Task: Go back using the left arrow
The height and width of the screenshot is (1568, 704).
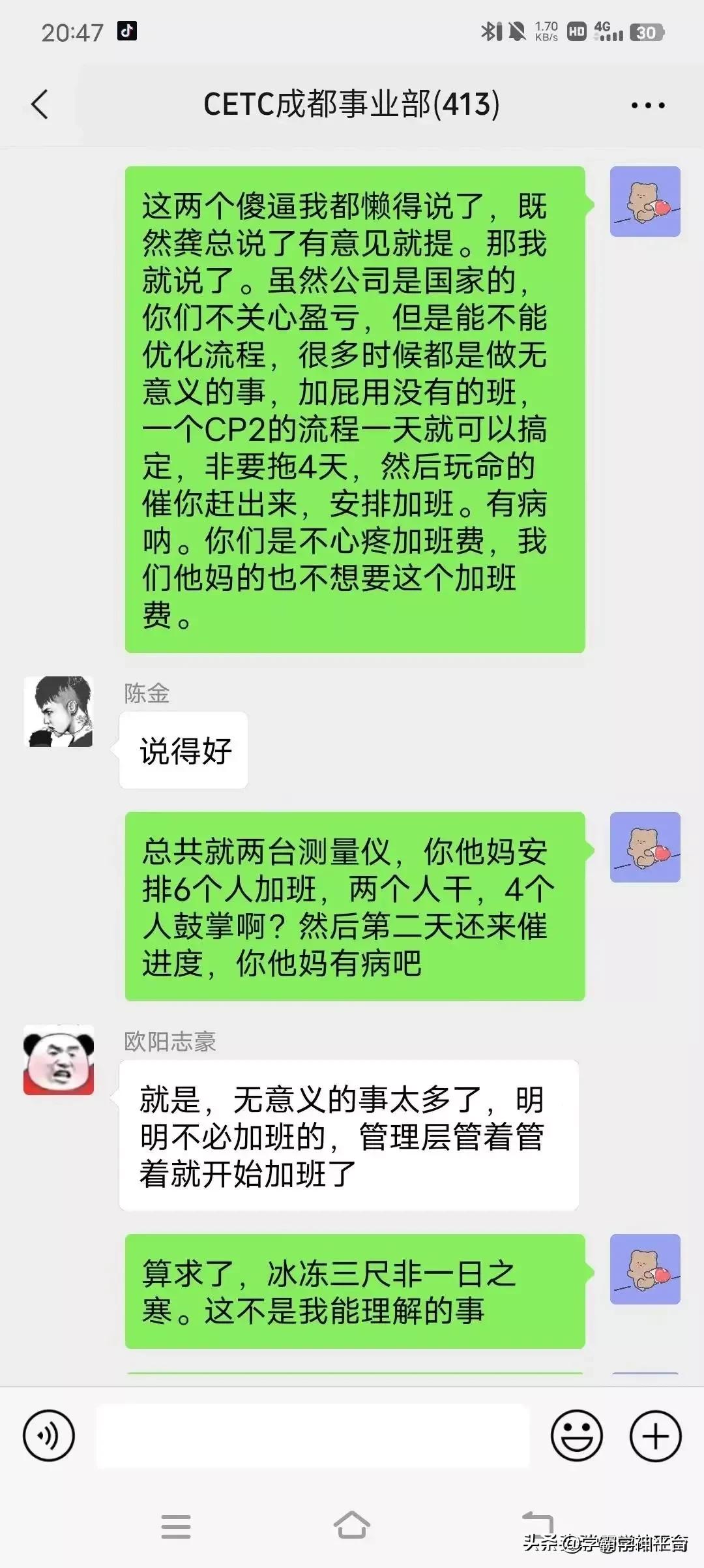Action: [x=40, y=104]
